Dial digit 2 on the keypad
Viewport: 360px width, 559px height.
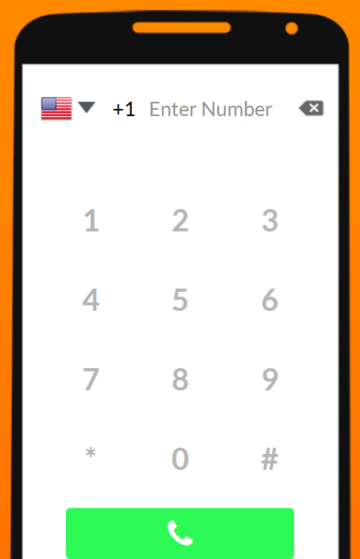180,221
